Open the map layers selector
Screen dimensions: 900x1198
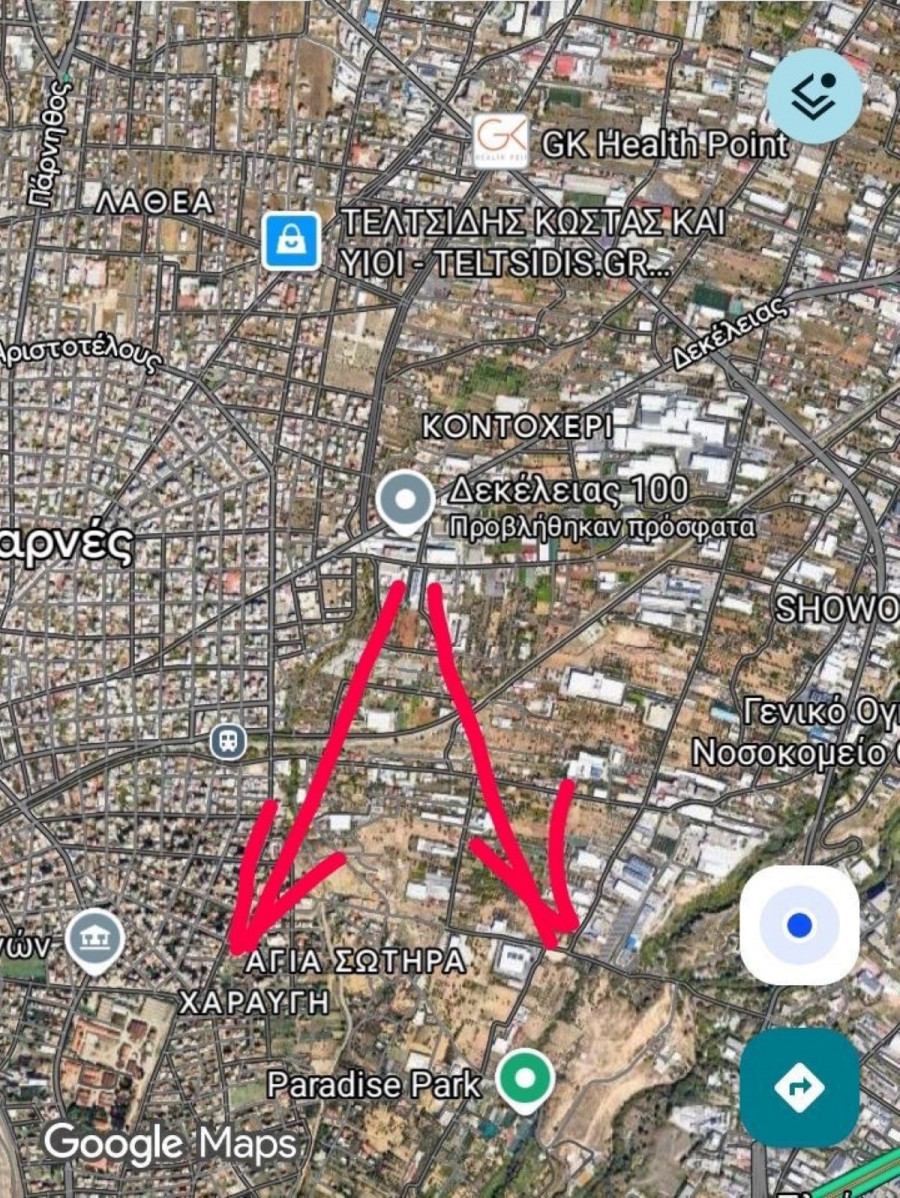[814, 96]
